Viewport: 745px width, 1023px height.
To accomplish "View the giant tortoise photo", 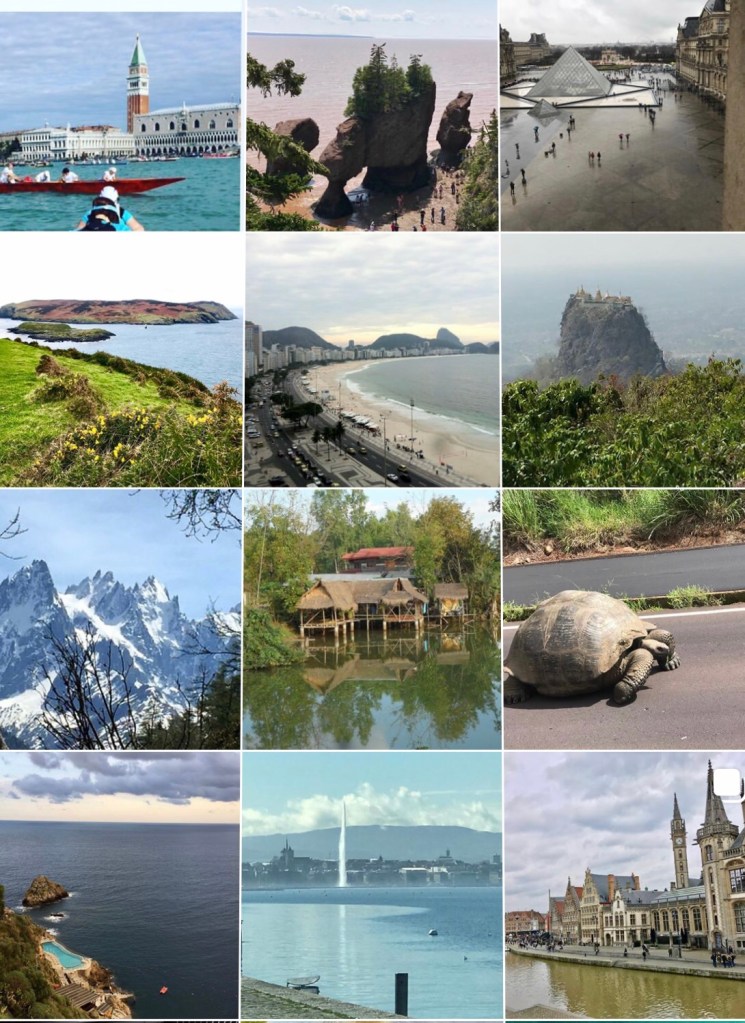I will [624, 618].
